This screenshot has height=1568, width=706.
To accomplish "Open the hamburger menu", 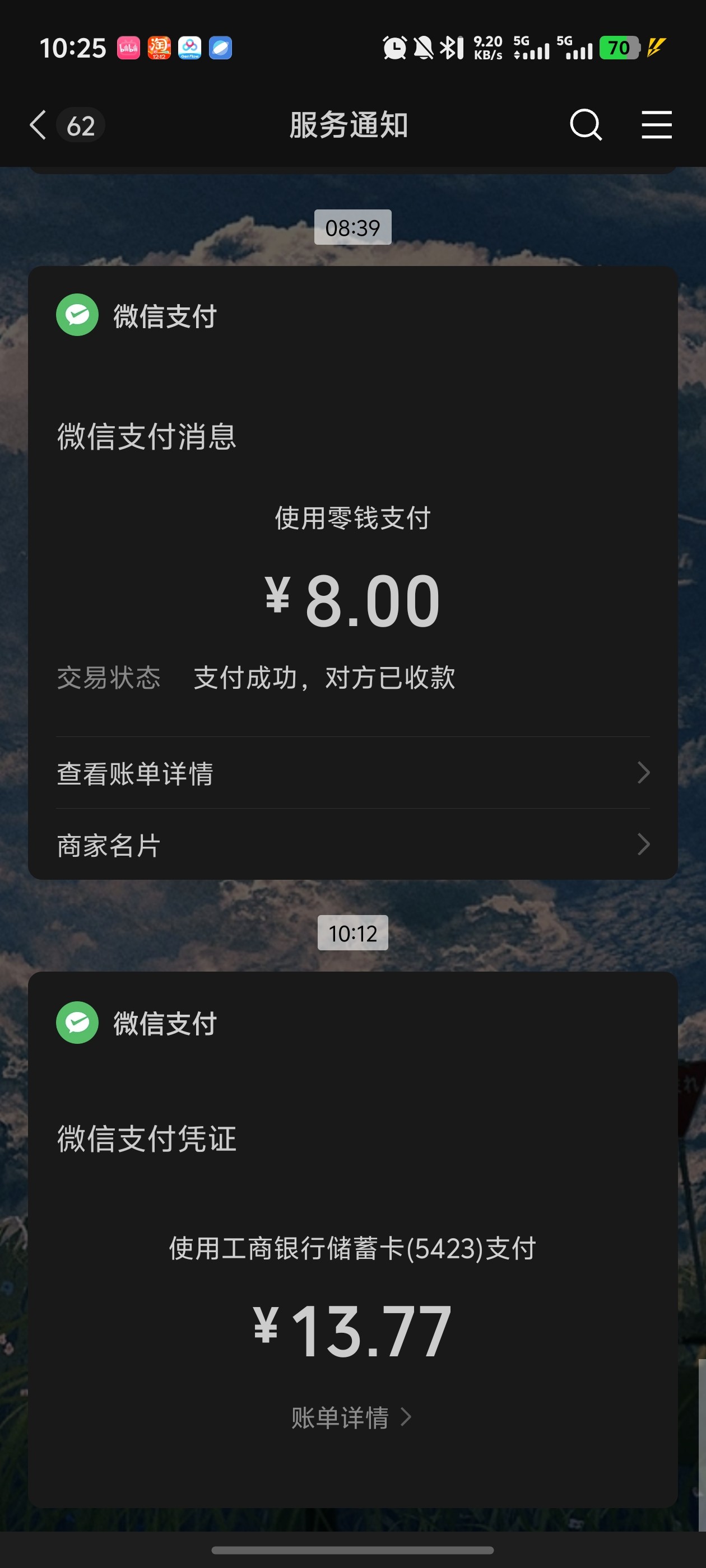I will click(x=656, y=125).
